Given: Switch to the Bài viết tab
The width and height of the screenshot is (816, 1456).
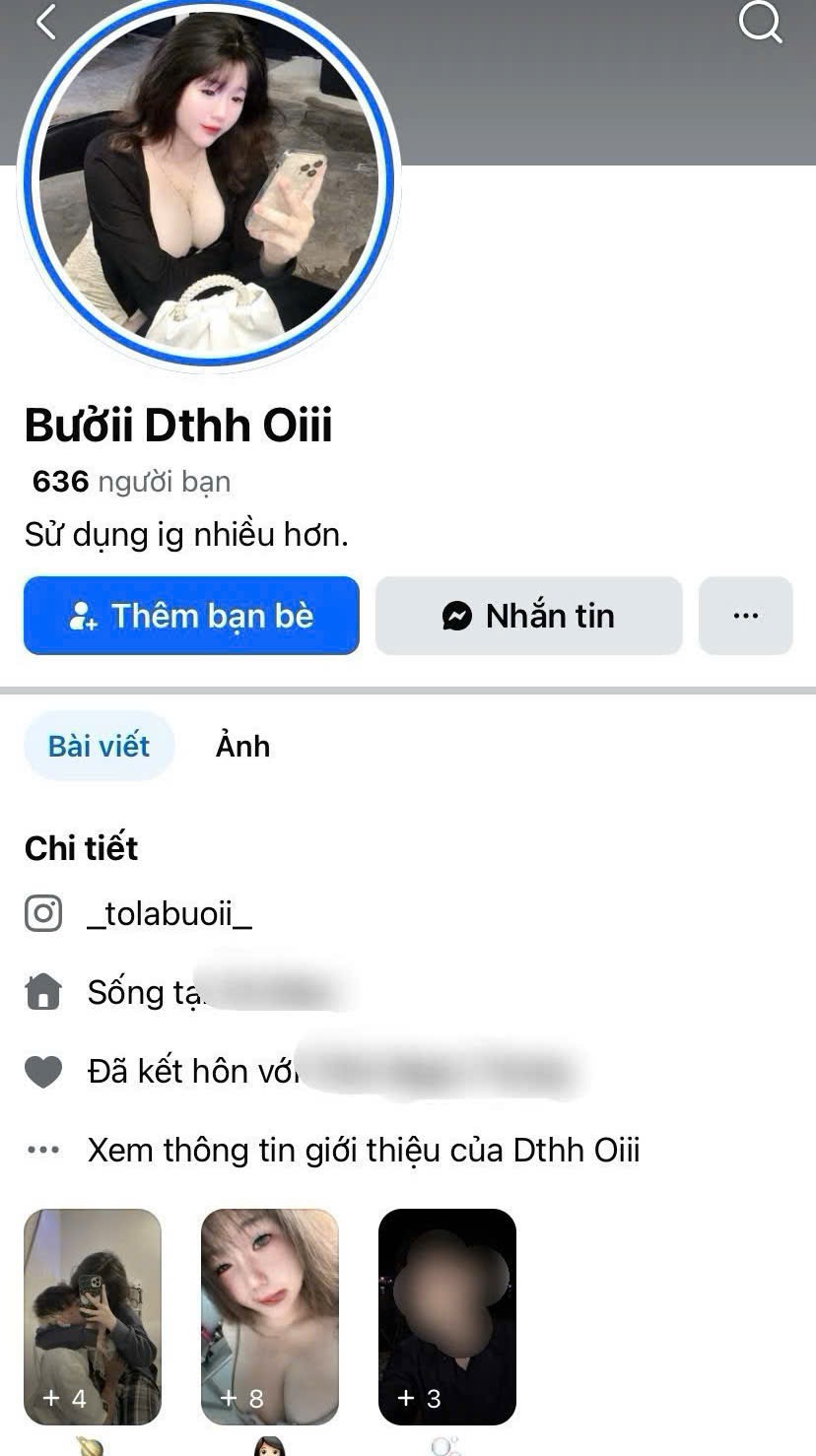Looking at the screenshot, I should tap(99, 746).
